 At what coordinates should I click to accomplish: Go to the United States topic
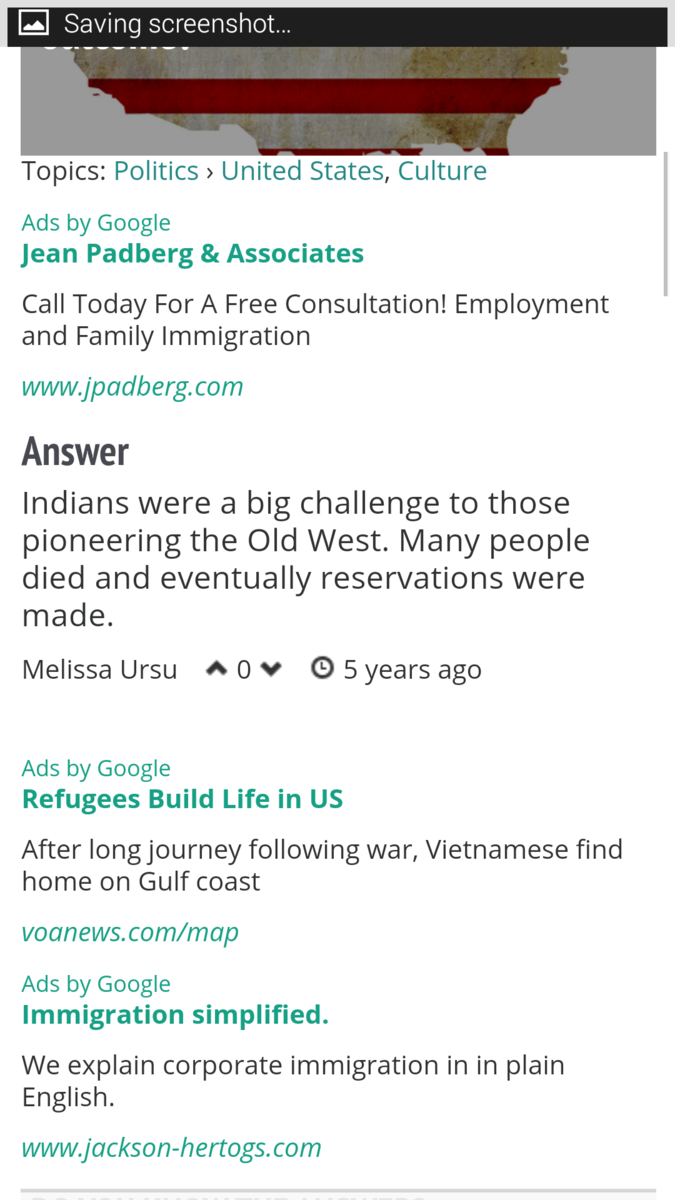click(302, 171)
